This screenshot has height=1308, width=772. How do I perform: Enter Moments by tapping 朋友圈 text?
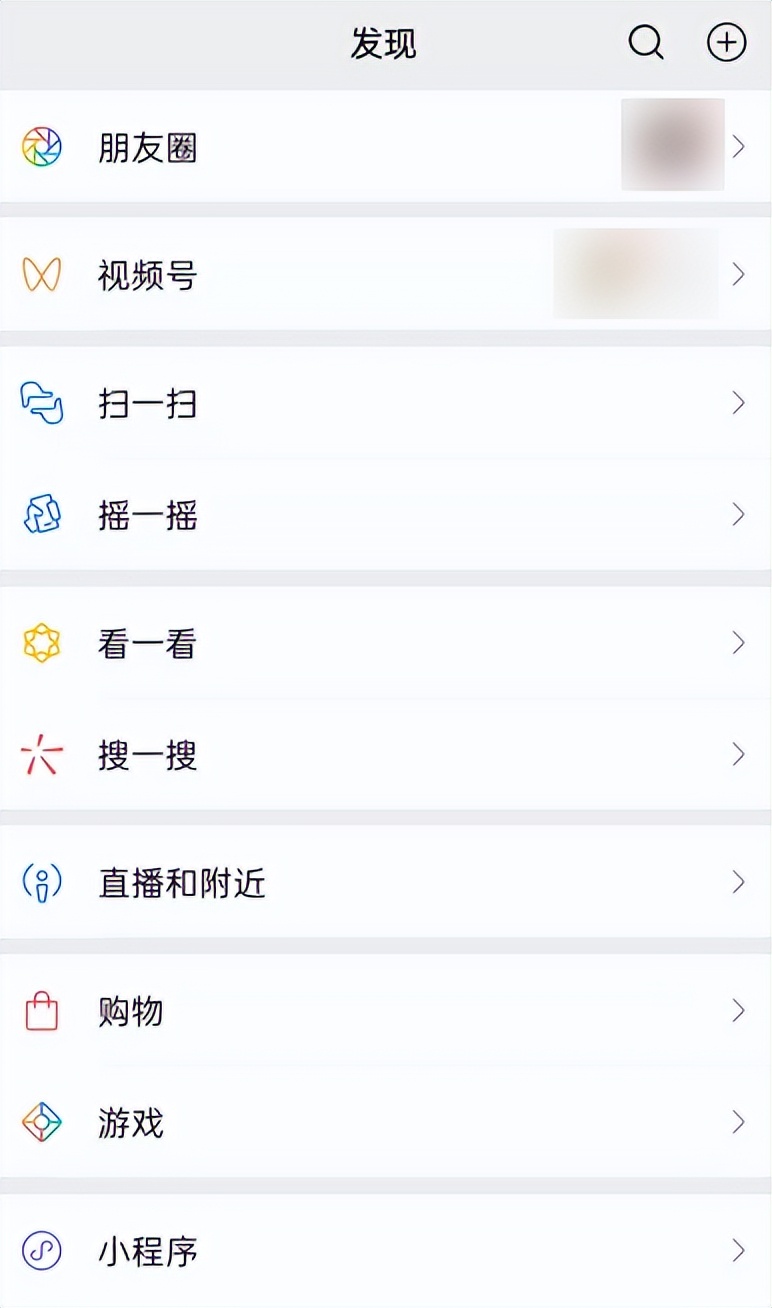point(147,146)
